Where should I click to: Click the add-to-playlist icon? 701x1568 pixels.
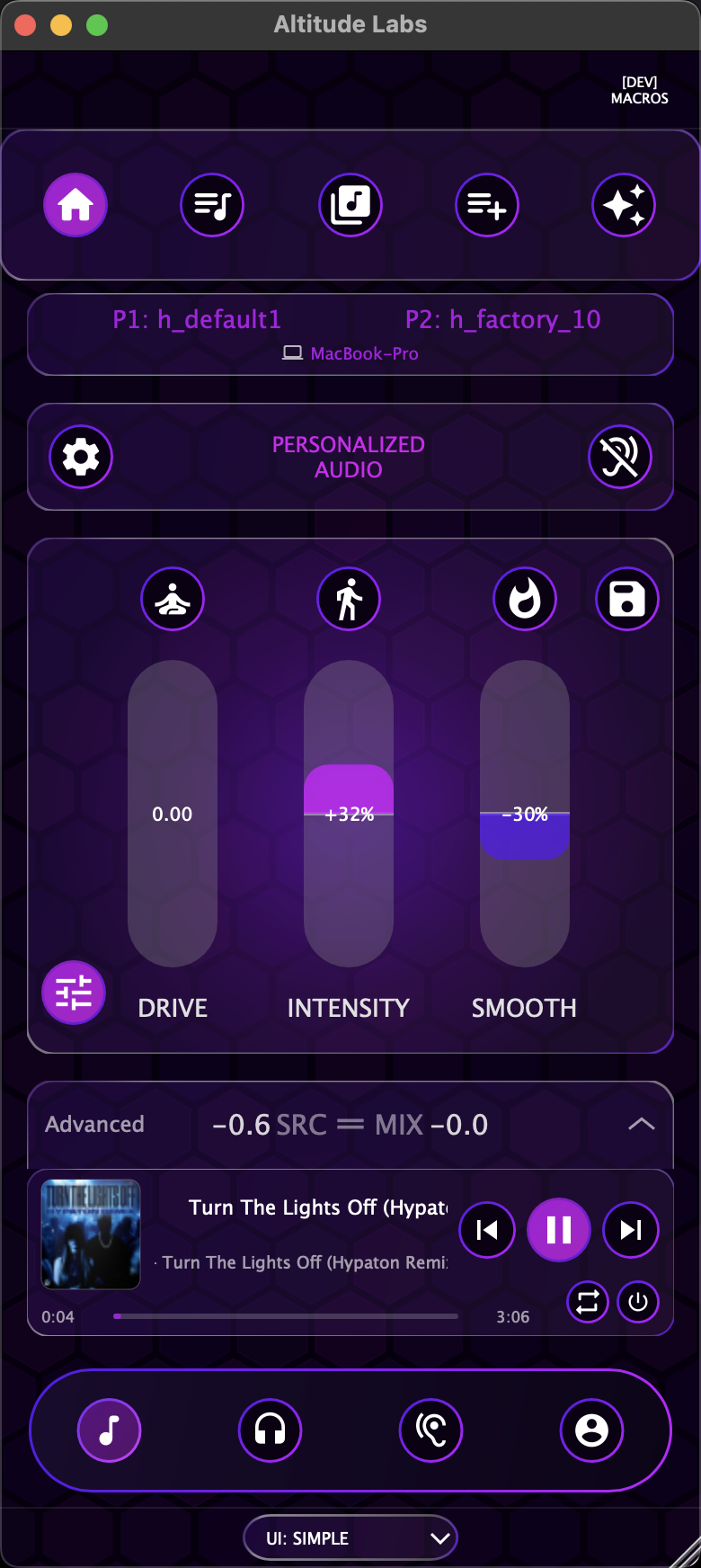click(486, 205)
